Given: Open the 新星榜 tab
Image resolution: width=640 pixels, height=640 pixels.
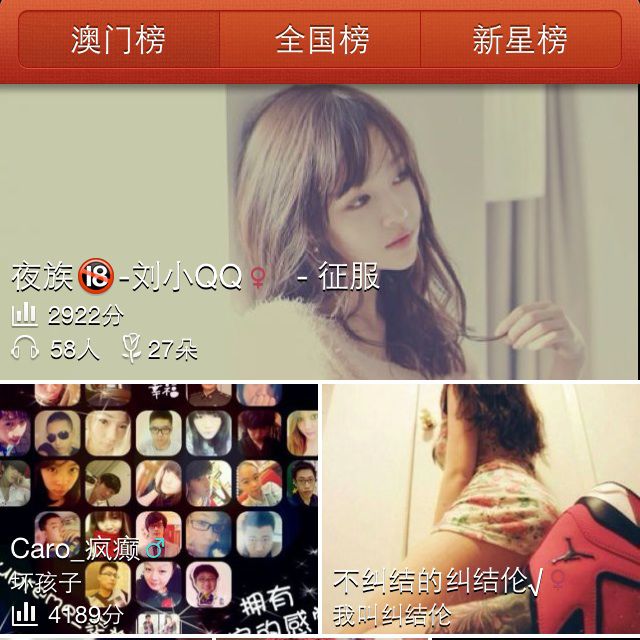Looking at the screenshot, I should click(519, 40).
